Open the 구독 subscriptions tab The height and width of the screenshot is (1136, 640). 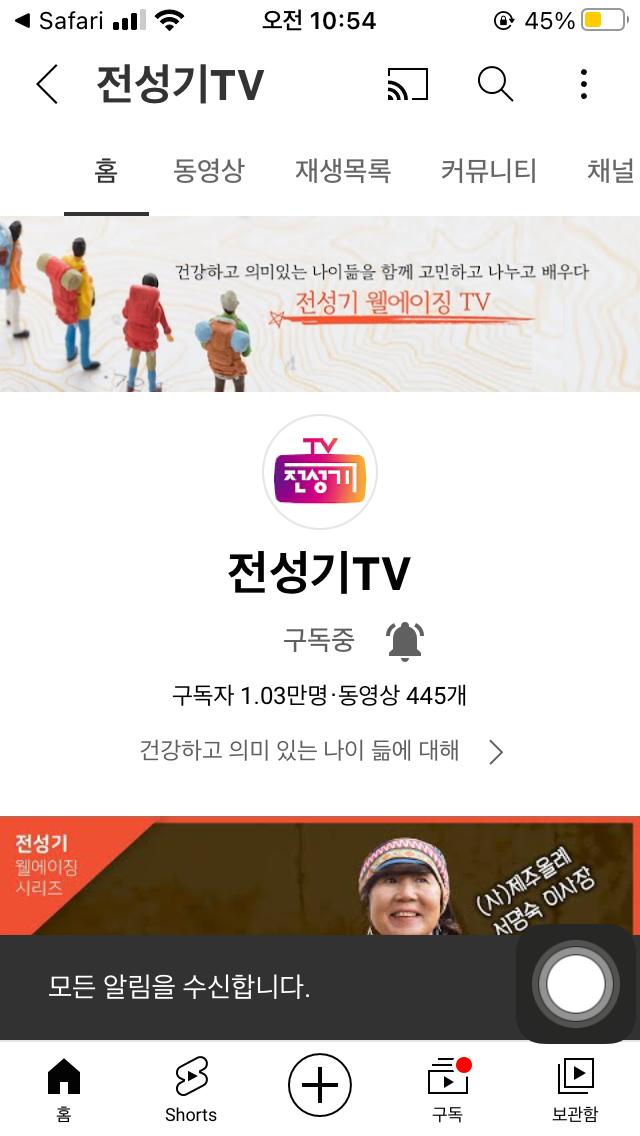click(447, 1089)
